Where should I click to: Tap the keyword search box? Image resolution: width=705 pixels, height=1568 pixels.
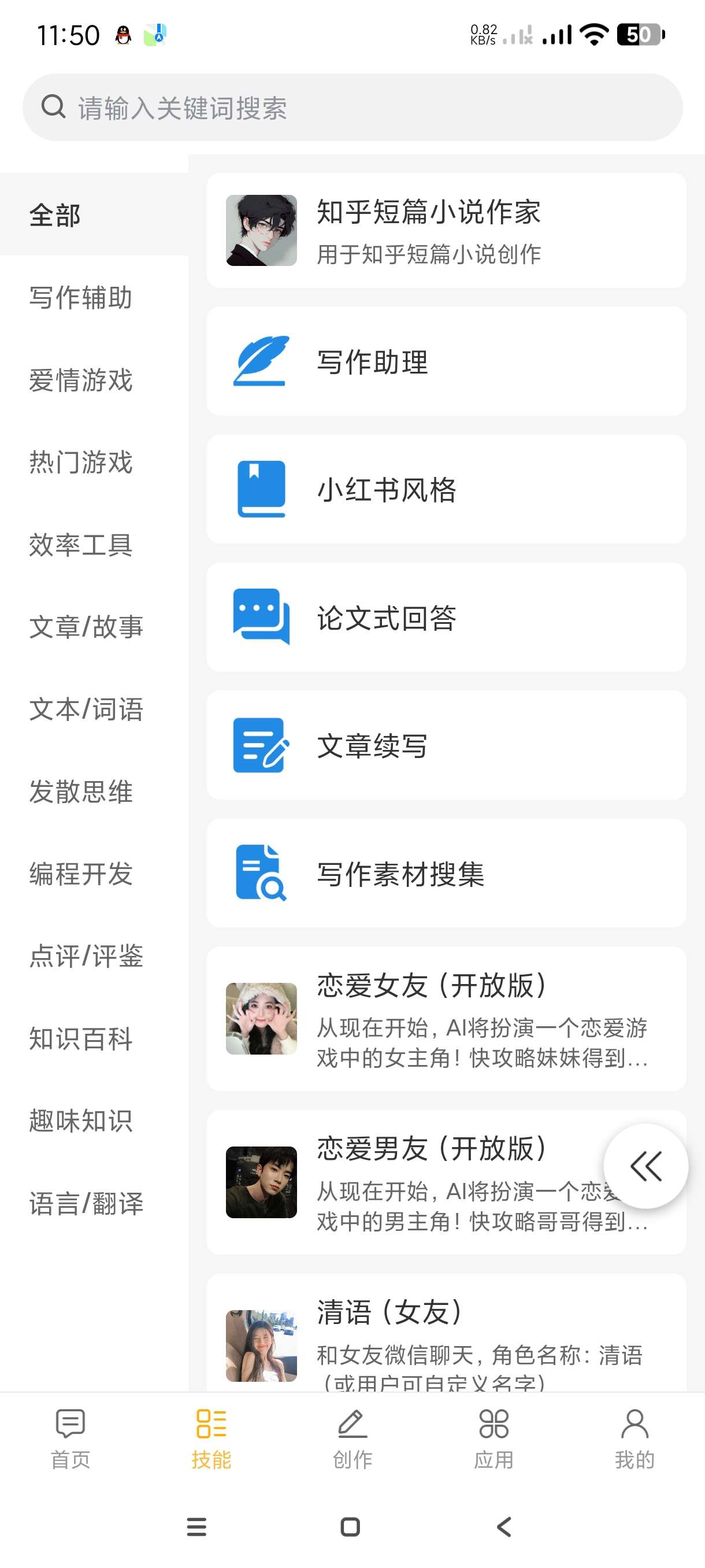tap(353, 108)
